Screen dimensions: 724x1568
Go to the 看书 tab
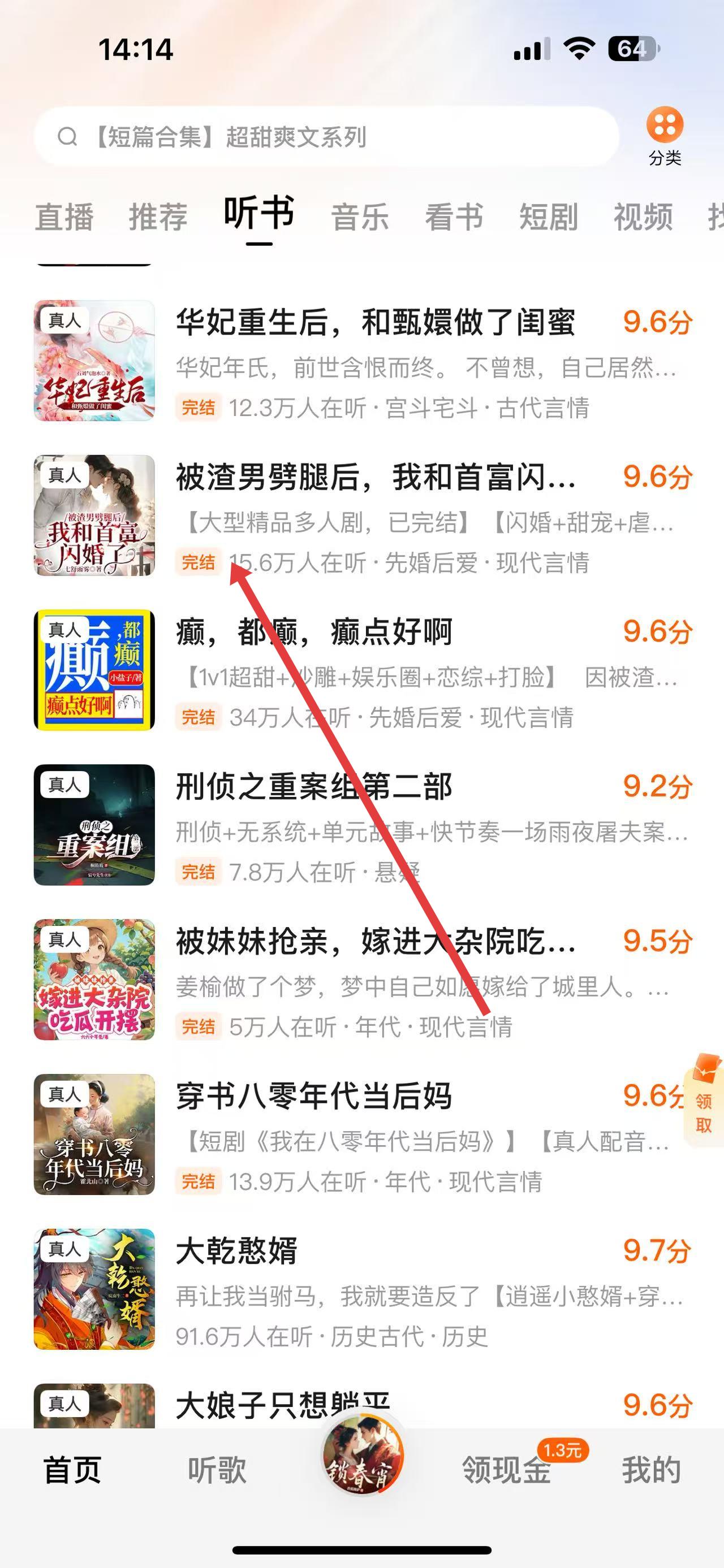454,217
